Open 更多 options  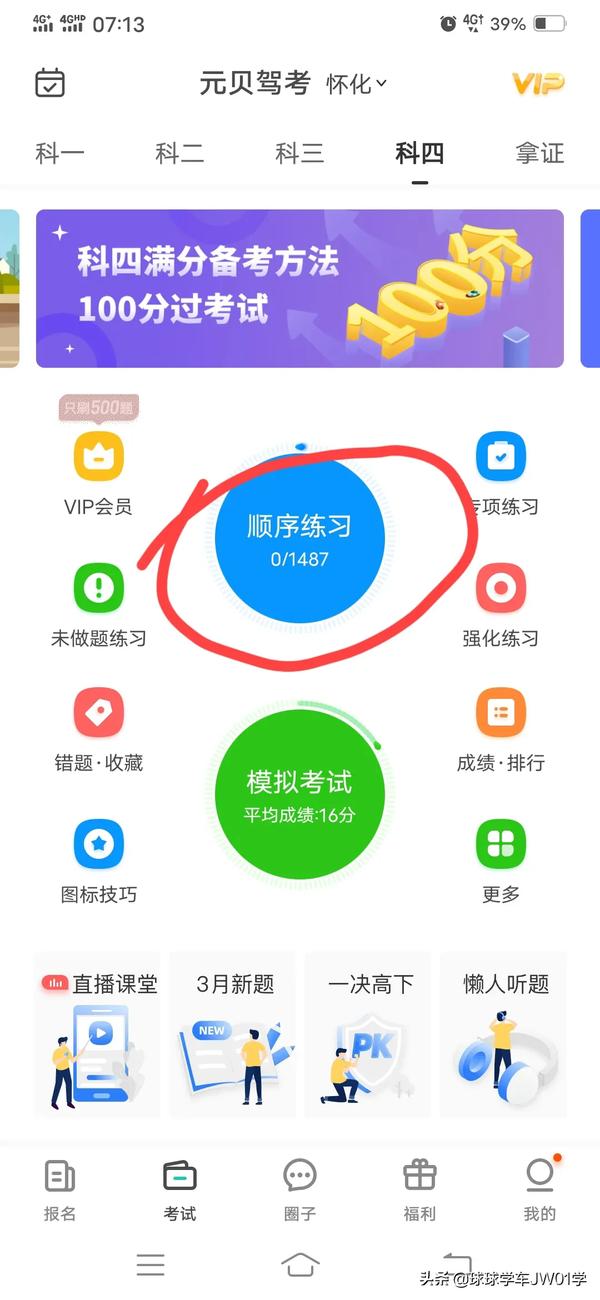(x=500, y=859)
